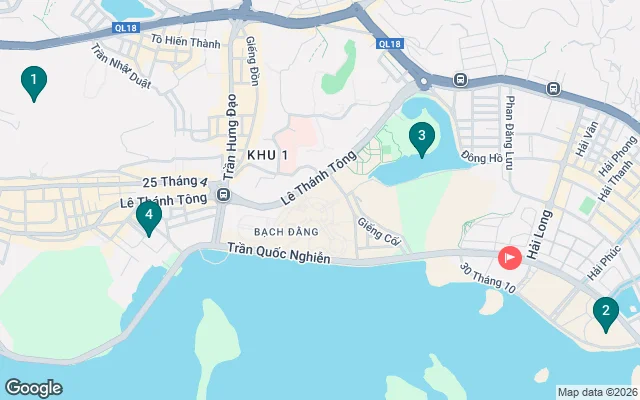Tap pin number 3 by the lake
The image size is (640, 400).
422,136
